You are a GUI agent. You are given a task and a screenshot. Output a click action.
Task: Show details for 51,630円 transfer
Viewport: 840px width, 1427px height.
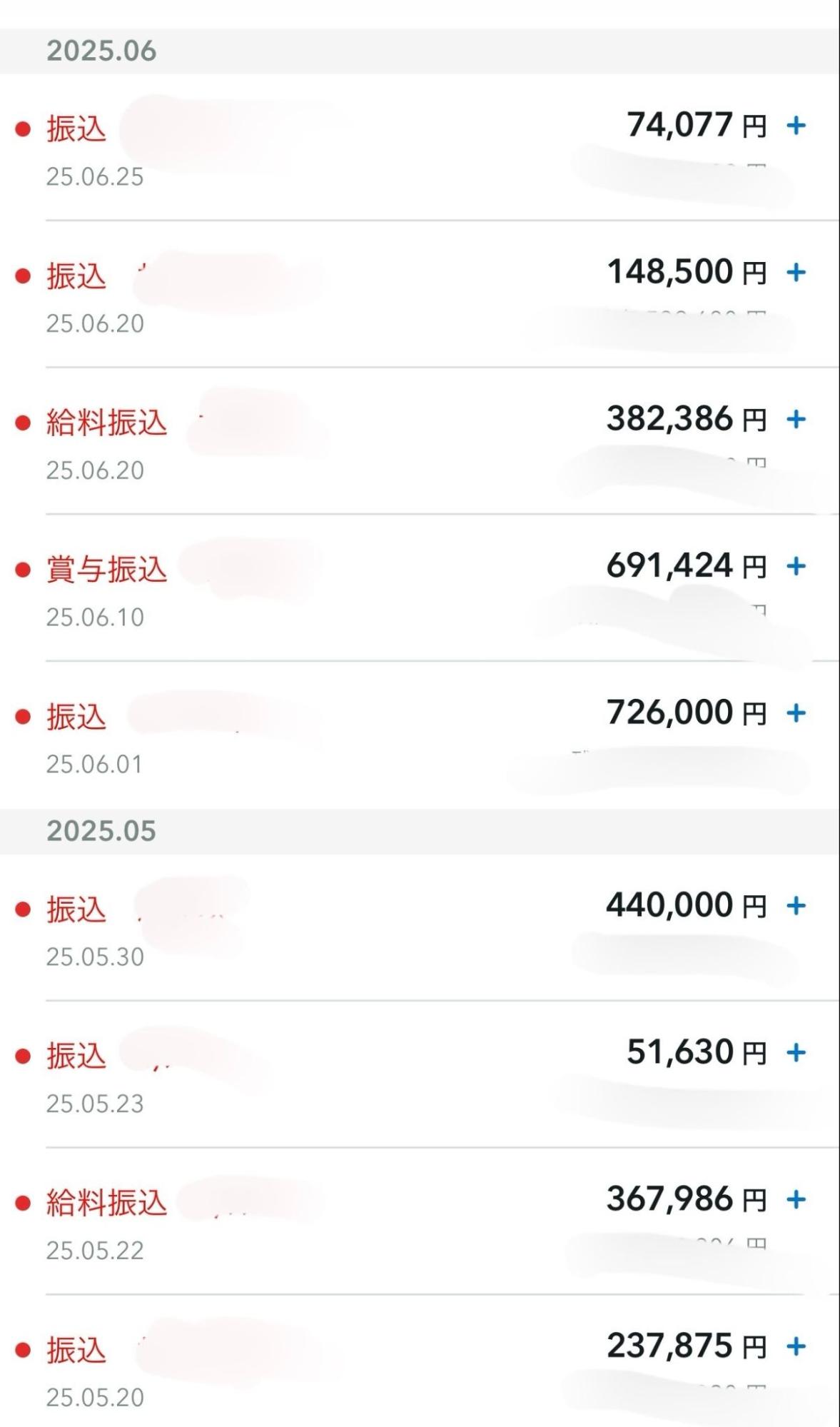pos(796,1052)
